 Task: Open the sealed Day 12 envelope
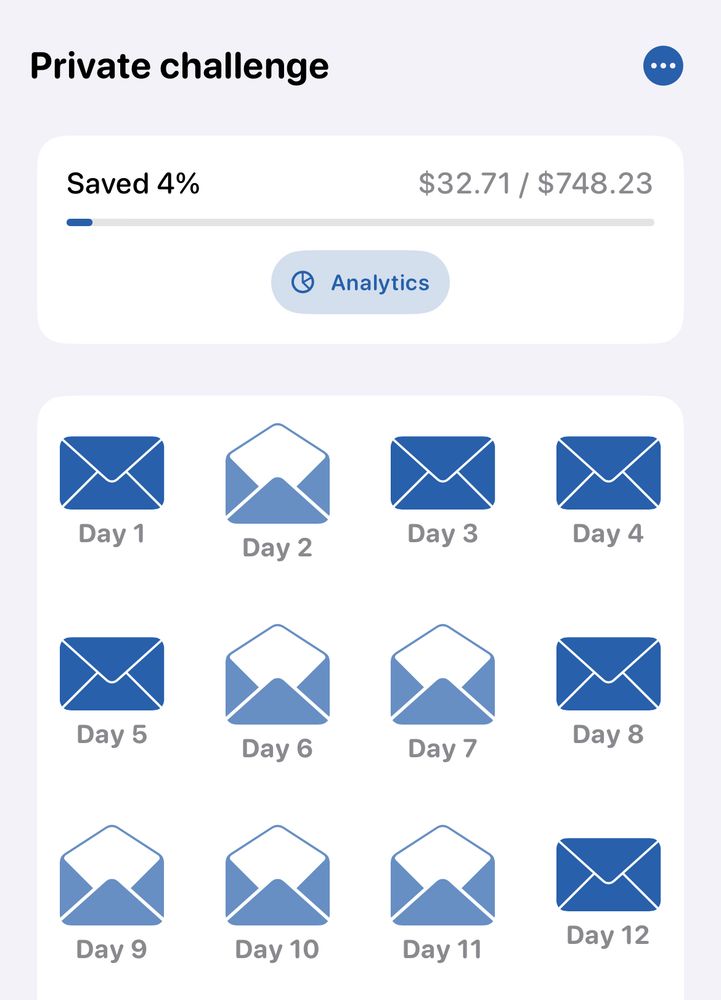pos(608,875)
